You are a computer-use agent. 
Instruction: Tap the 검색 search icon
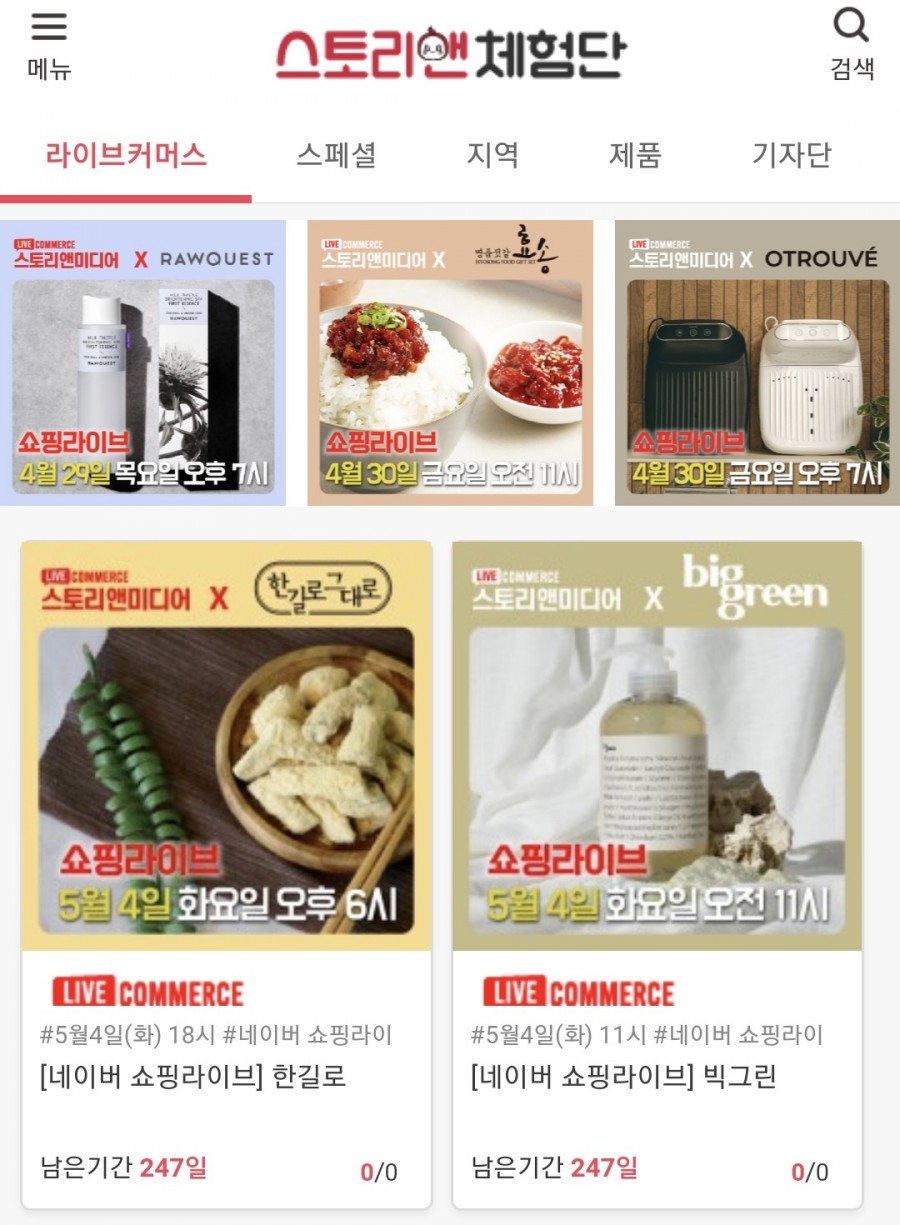point(852,45)
